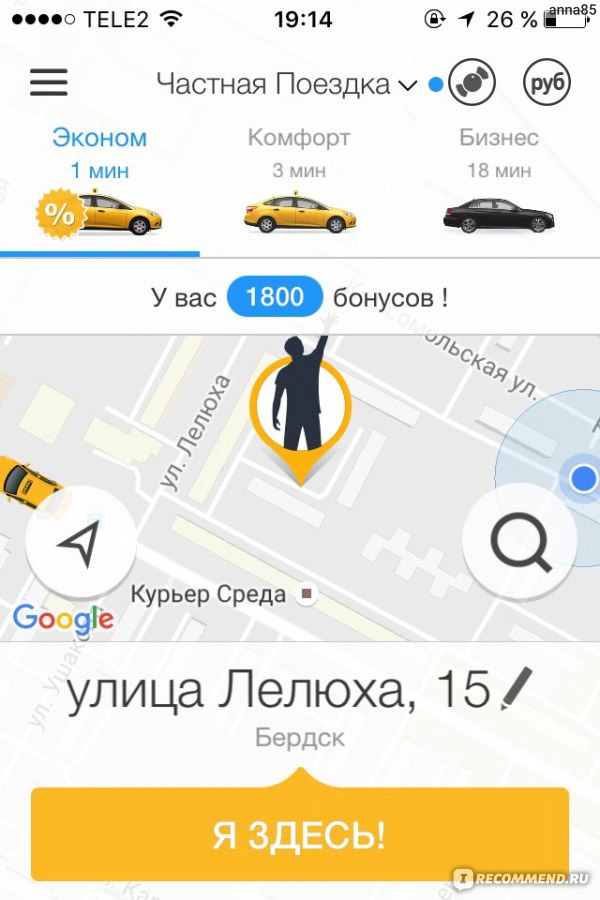The height and width of the screenshot is (900, 600).
Task: Expand the Частная Поездка dropdown
Action: point(286,84)
